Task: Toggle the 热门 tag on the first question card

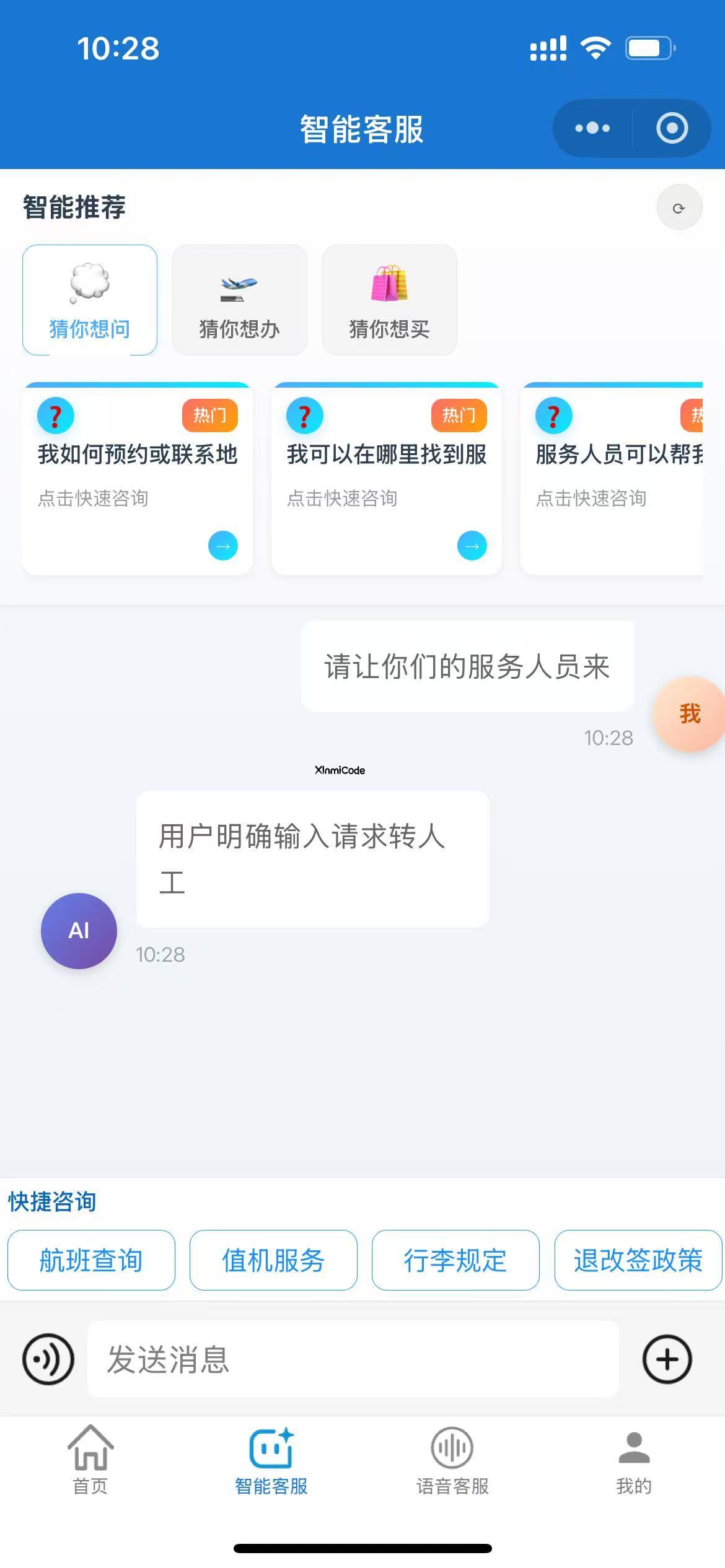Action: tap(209, 416)
